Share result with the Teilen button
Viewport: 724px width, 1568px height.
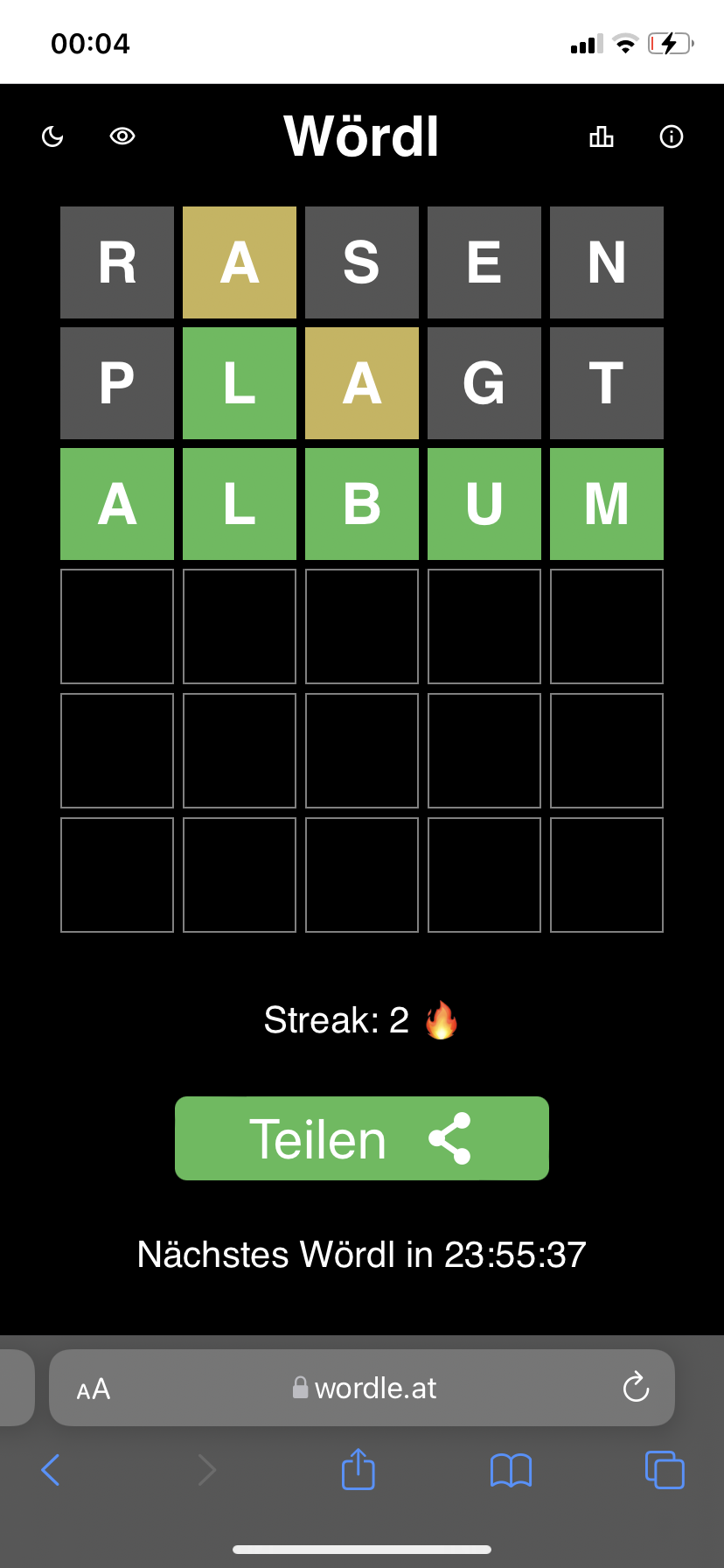pyautogui.click(x=362, y=1138)
